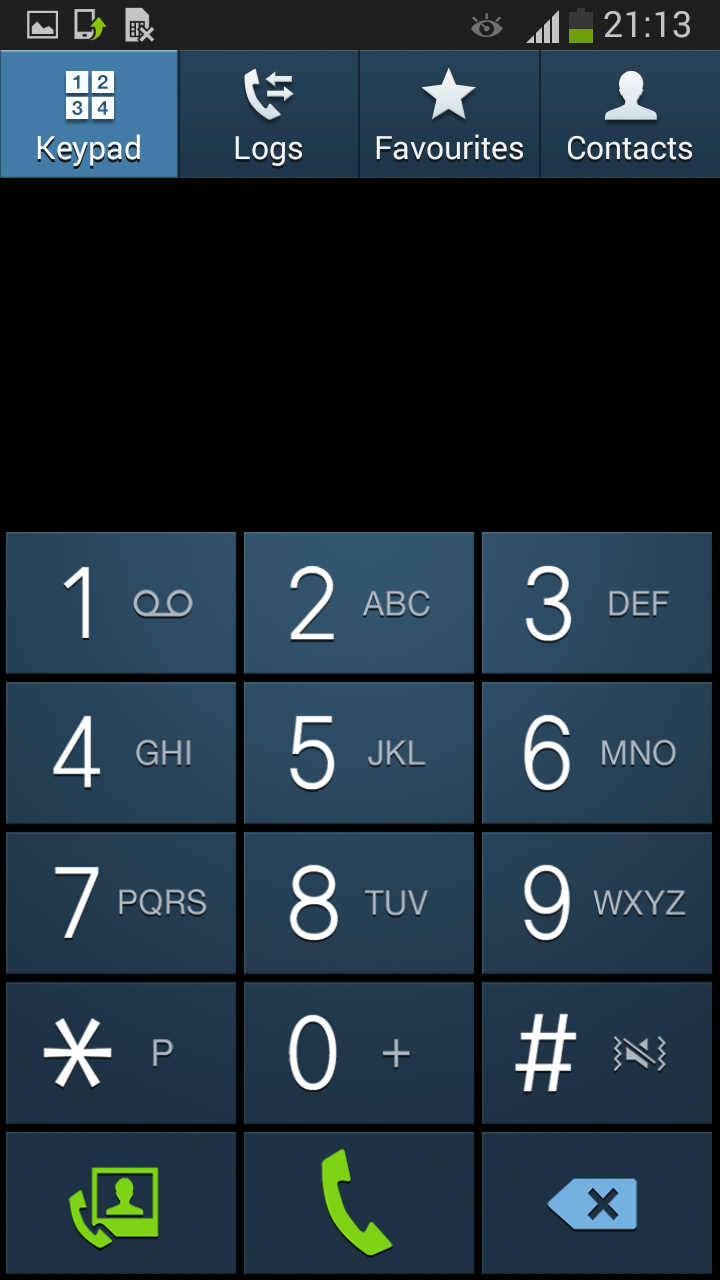Tap the hash key
The width and height of the screenshot is (720, 1280).
point(597,1053)
